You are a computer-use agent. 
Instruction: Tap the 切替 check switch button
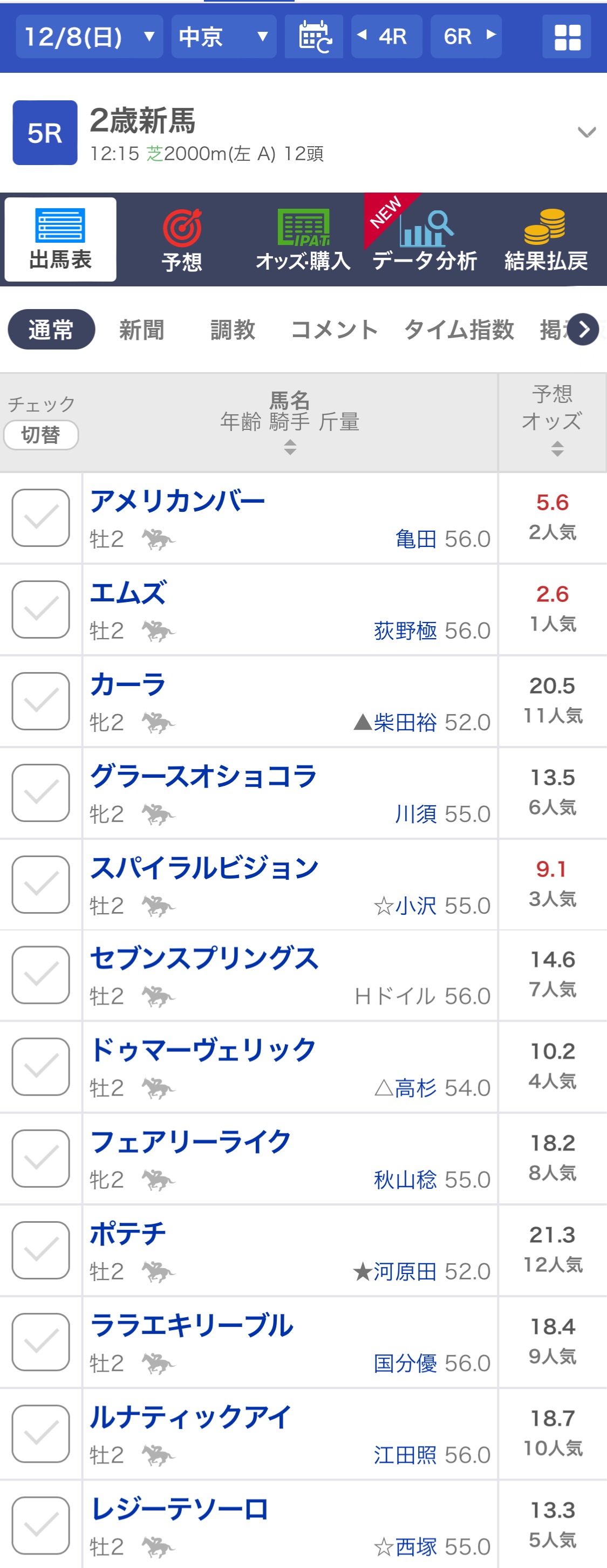click(41, 435)
